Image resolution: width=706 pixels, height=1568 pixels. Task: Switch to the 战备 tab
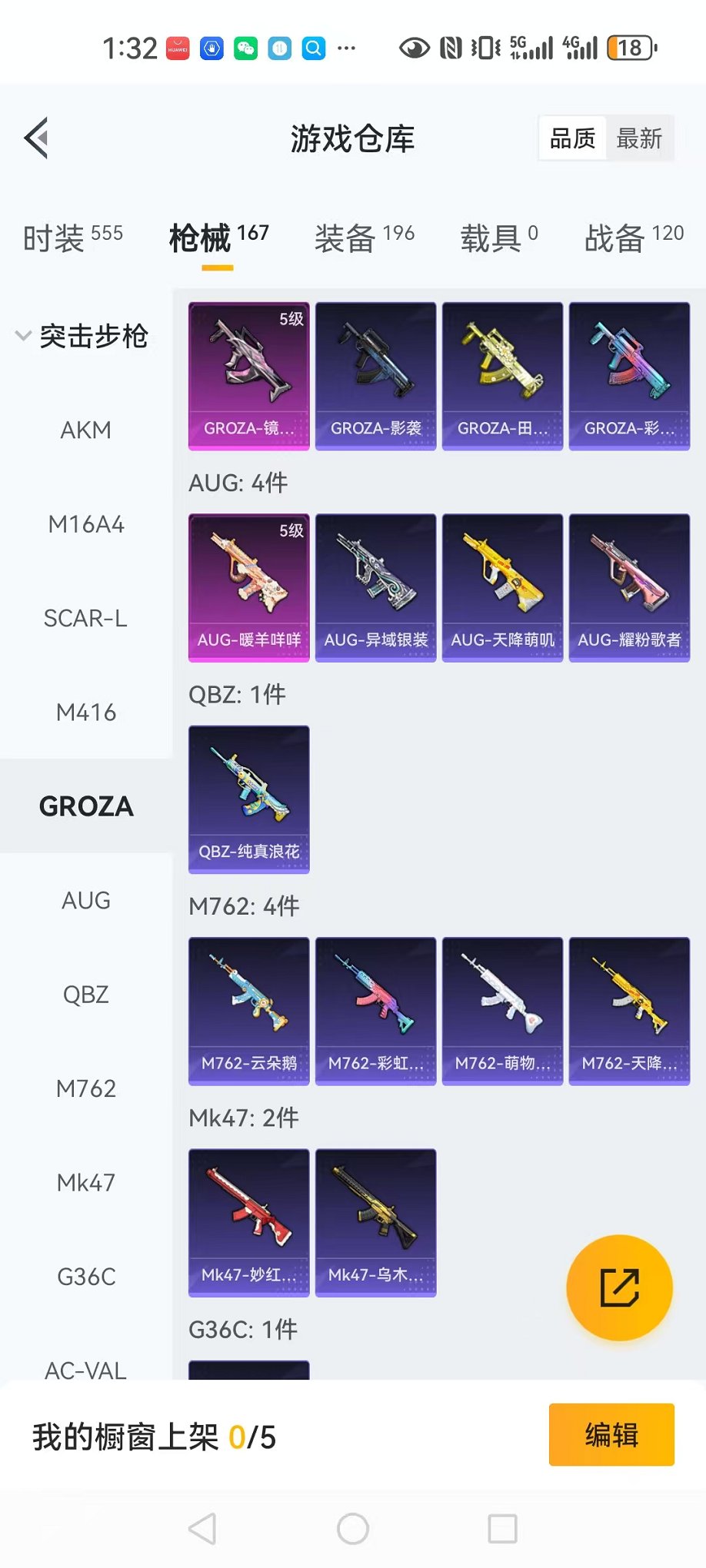pyautogui.click(x=633, y=238)
